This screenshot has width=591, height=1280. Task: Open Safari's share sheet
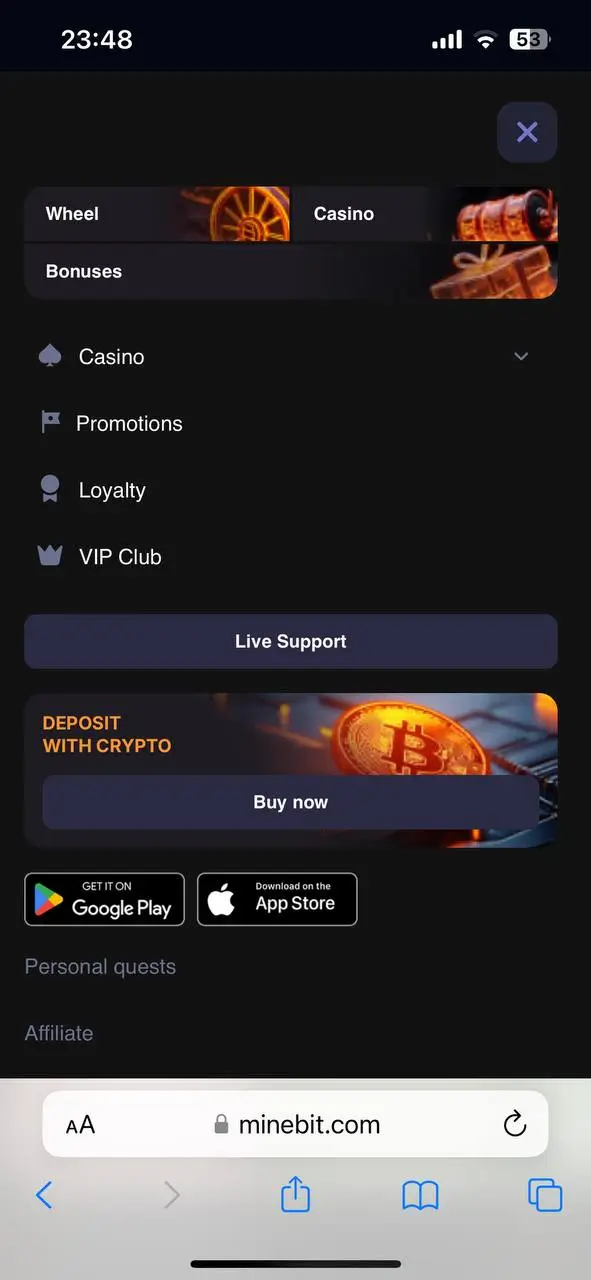[295, 1194]
